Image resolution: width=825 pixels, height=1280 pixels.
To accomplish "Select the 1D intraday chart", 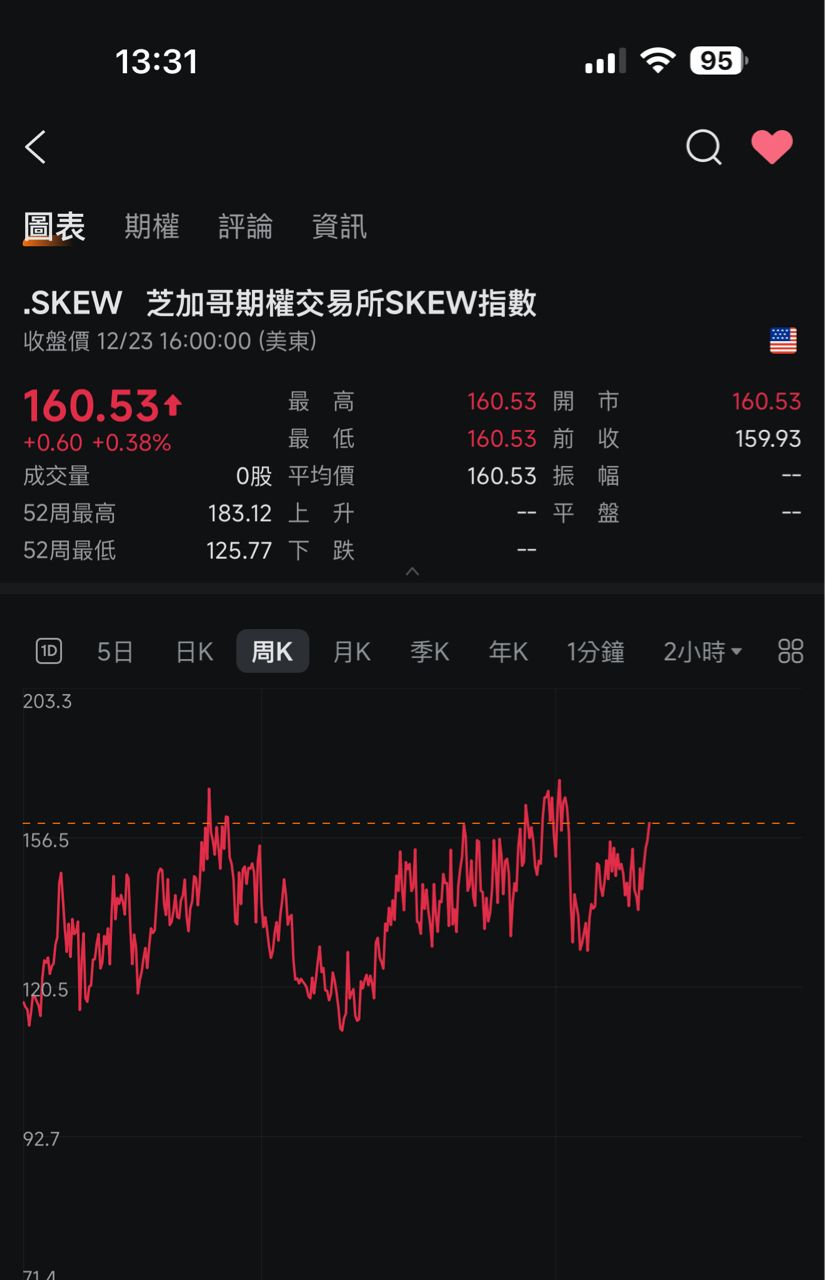I will [x=48, y=652].
